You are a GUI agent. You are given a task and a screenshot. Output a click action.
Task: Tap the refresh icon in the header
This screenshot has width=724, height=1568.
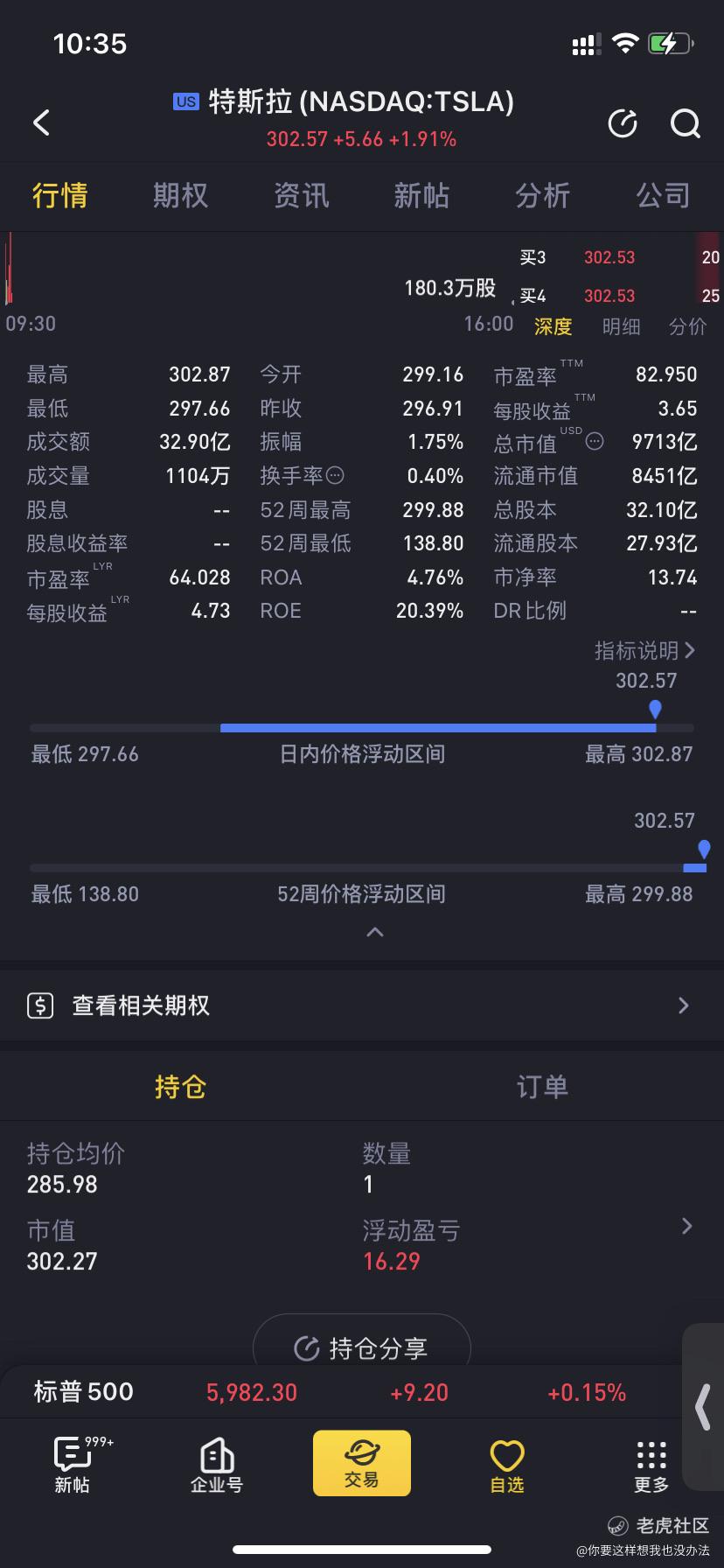[x=623, y=123]
